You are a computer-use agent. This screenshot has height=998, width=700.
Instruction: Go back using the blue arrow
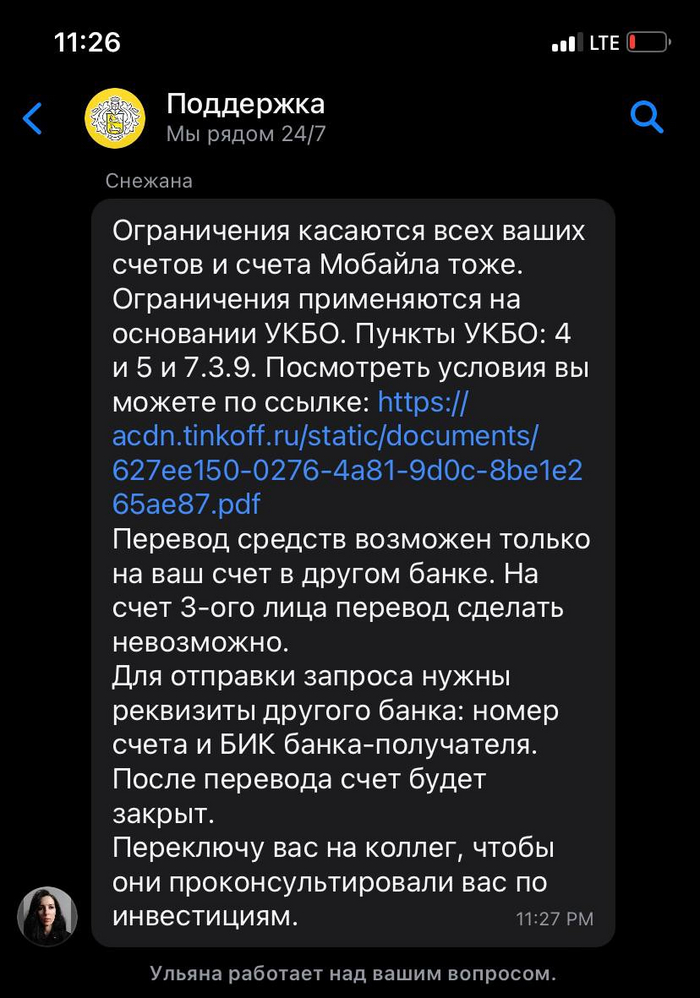(33, 118)
